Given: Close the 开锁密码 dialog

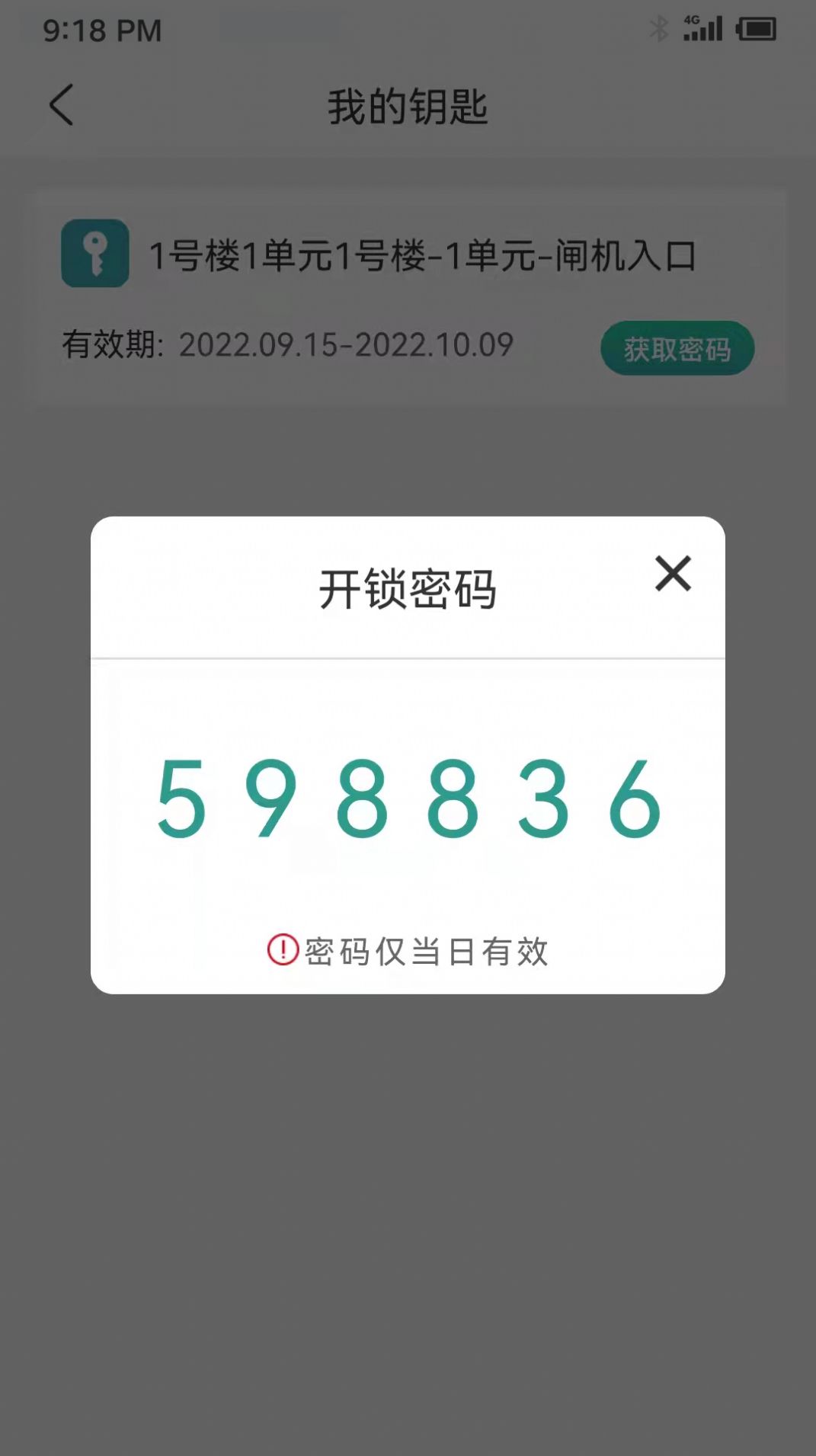Looking at the screenshot, I should (673, 574).
